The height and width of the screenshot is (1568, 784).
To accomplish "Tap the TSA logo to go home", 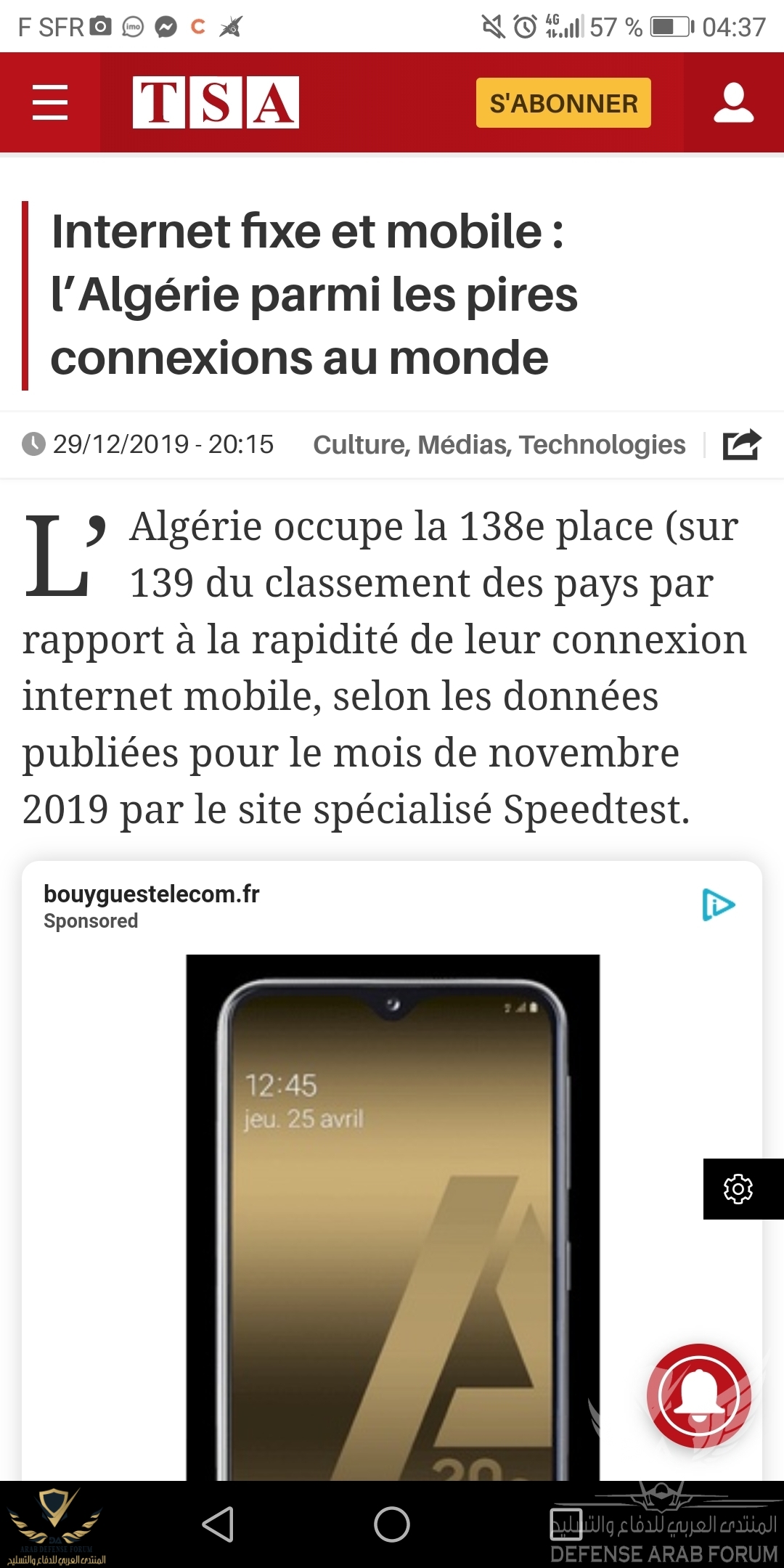I will [216, 102].
